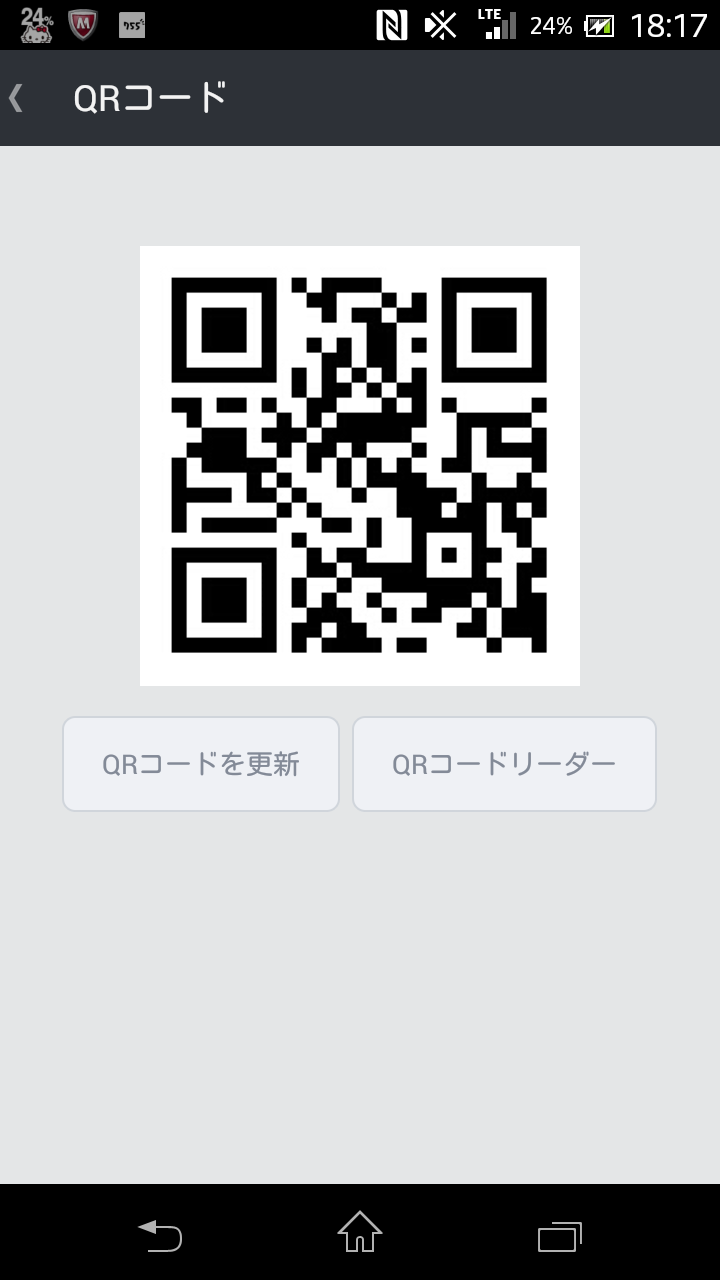Open the 755 app notification icon
Screen dimensions: 720x1280
click(132, 25)
